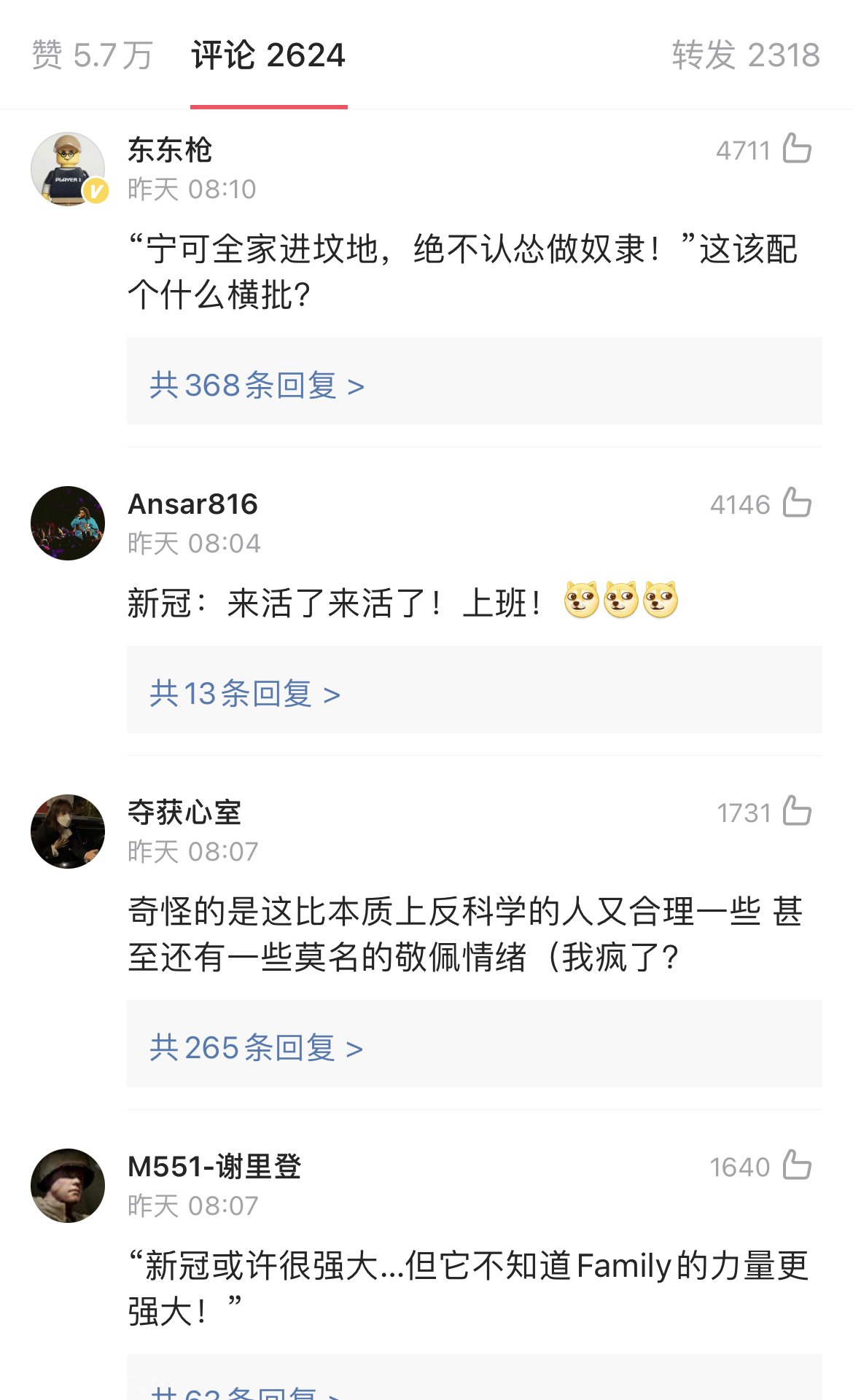View the 共13条回复 replies
This screenshot has width=853, height=1400.
tap(245, 693)
